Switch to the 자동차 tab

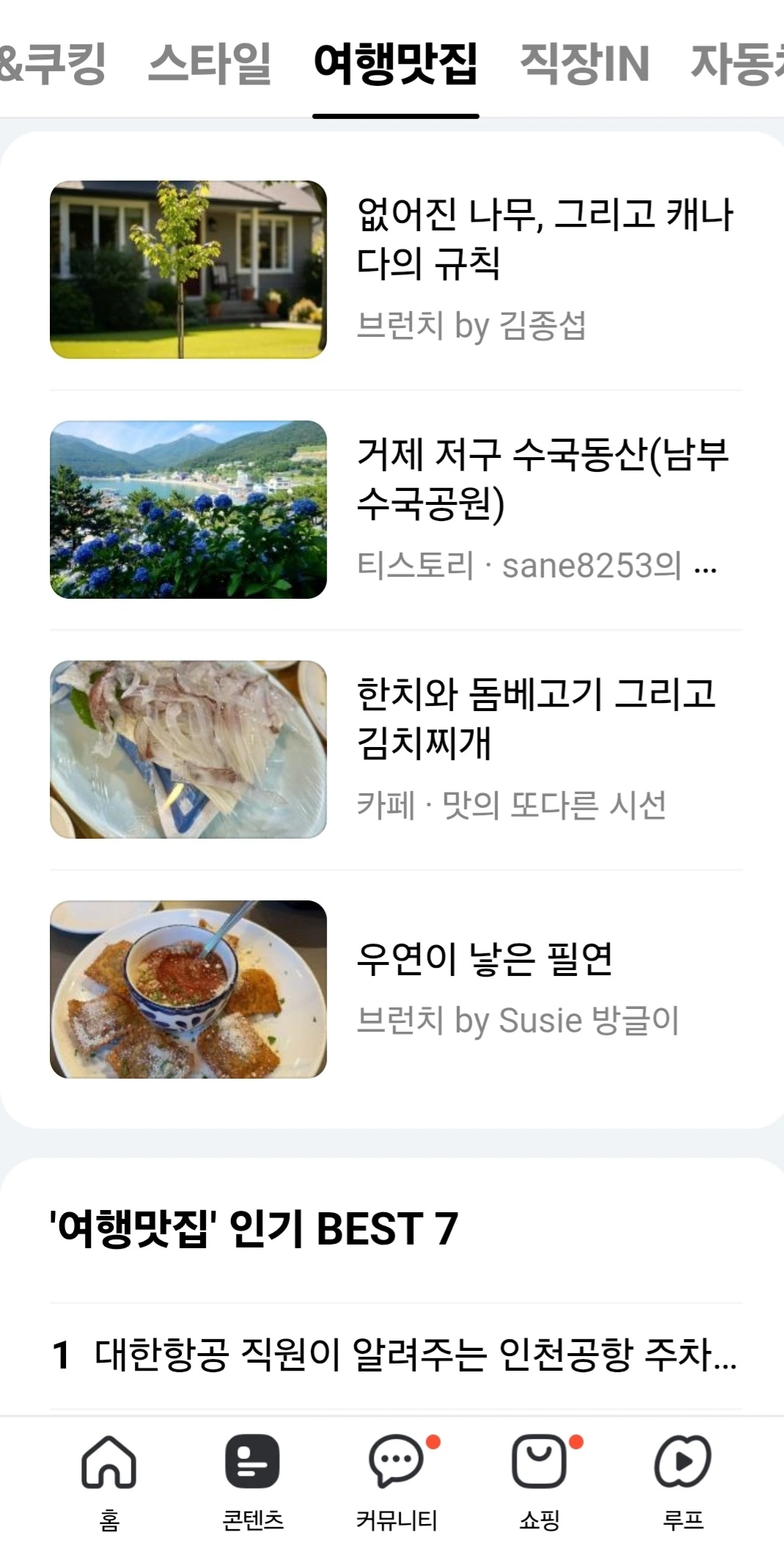click(737, 63)
